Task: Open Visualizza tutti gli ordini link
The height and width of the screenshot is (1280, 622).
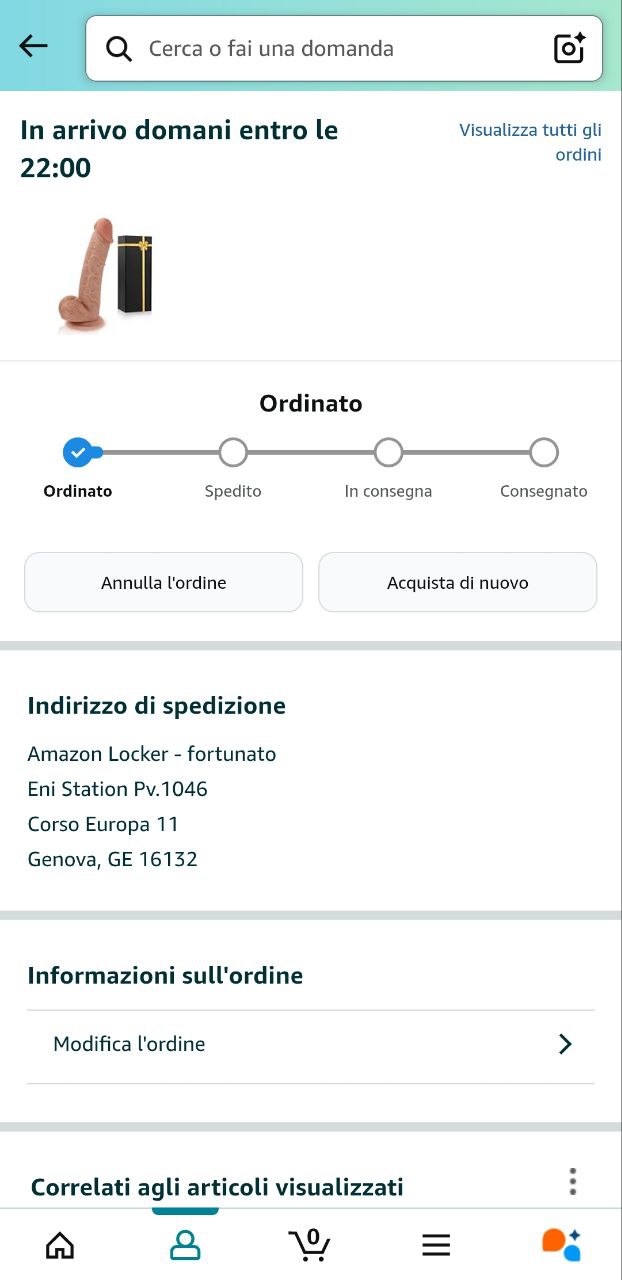Action: tap(531, 142)
